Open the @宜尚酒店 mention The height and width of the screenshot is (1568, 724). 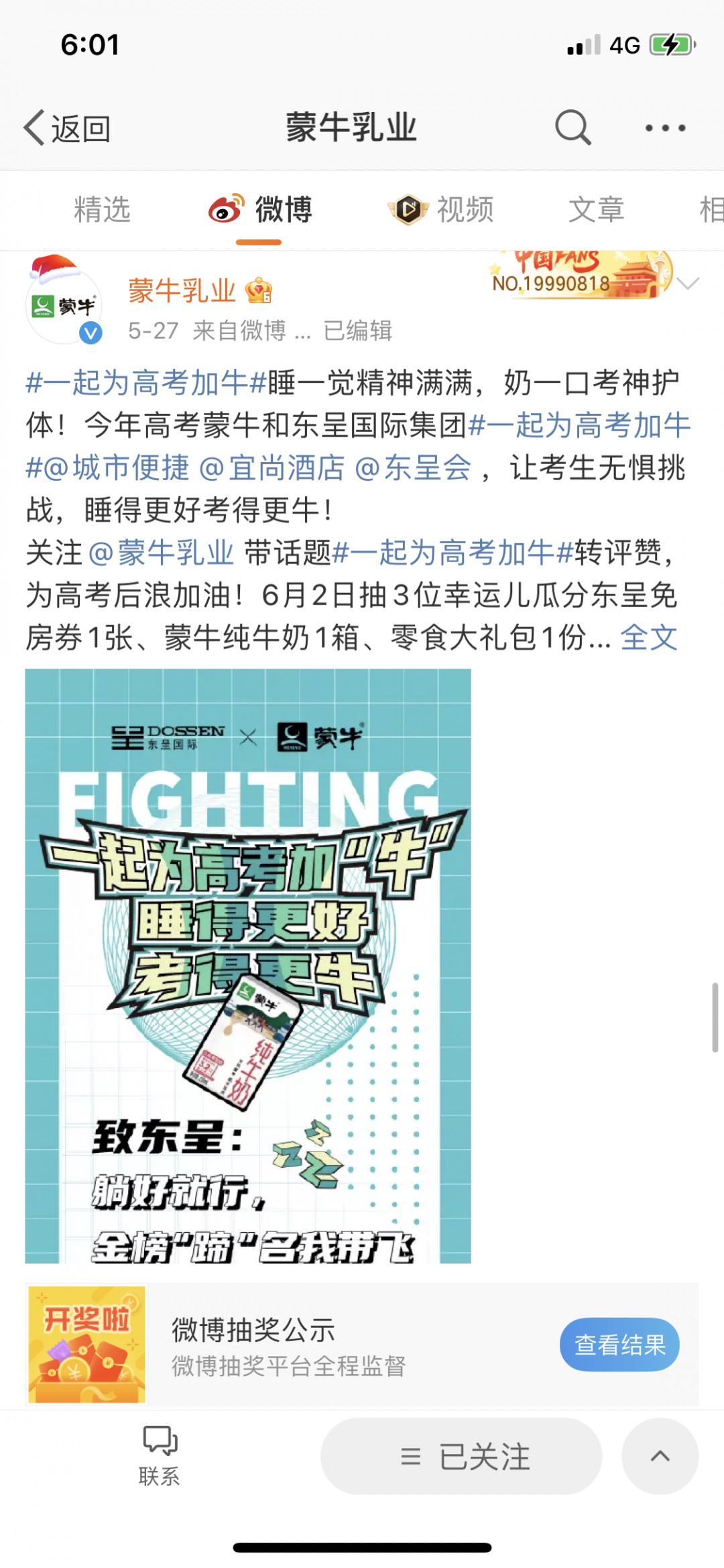coord(272,467)
